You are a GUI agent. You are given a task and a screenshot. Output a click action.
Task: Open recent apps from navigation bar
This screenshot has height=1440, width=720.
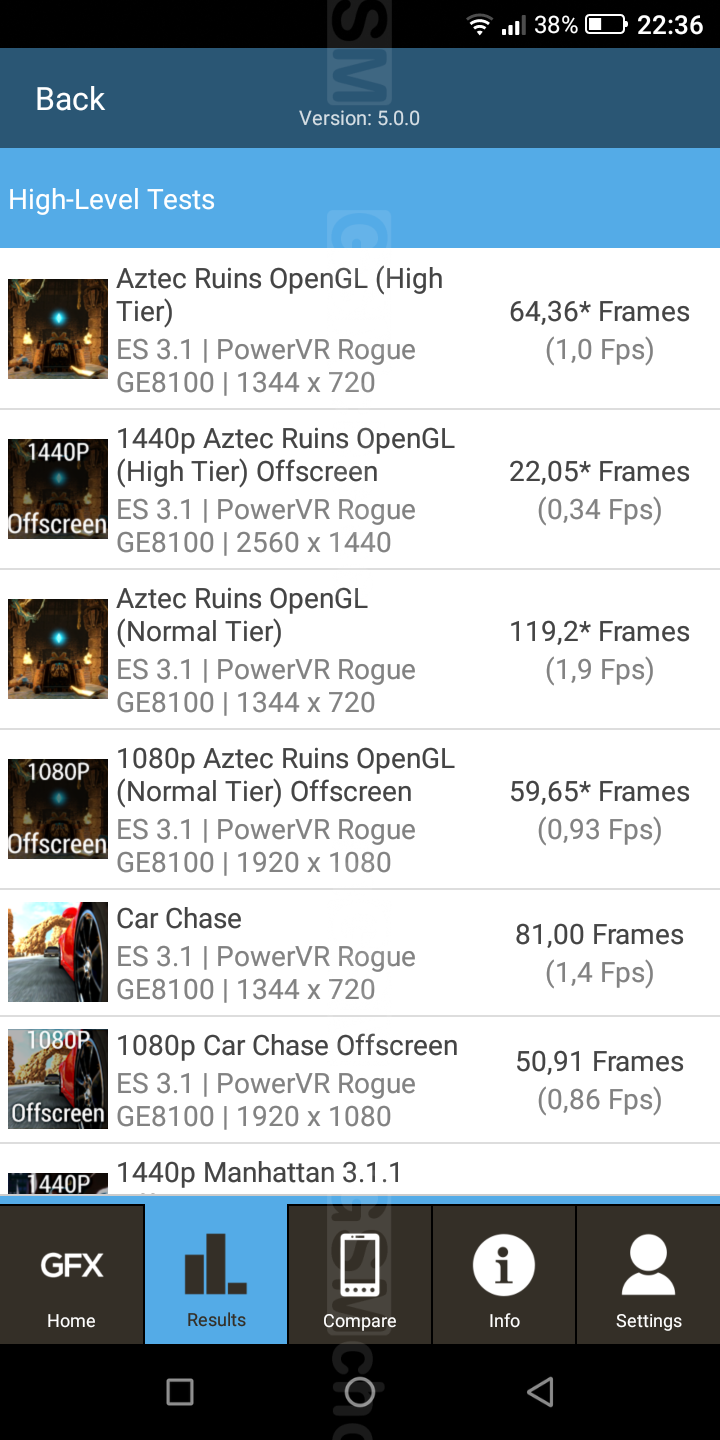click(x=180, y=1391)
